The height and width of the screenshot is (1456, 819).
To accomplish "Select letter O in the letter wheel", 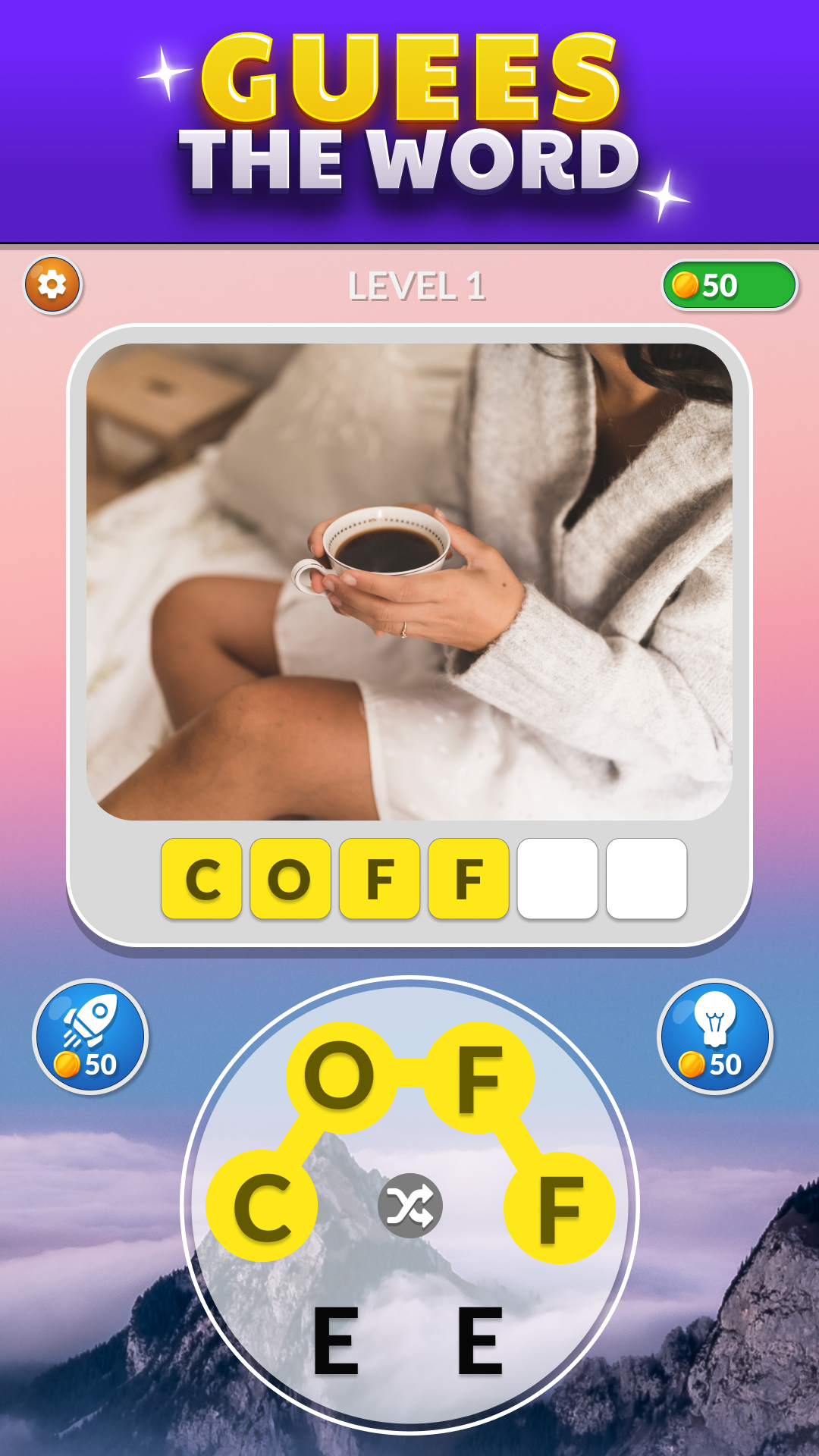I will (340, 1076).
